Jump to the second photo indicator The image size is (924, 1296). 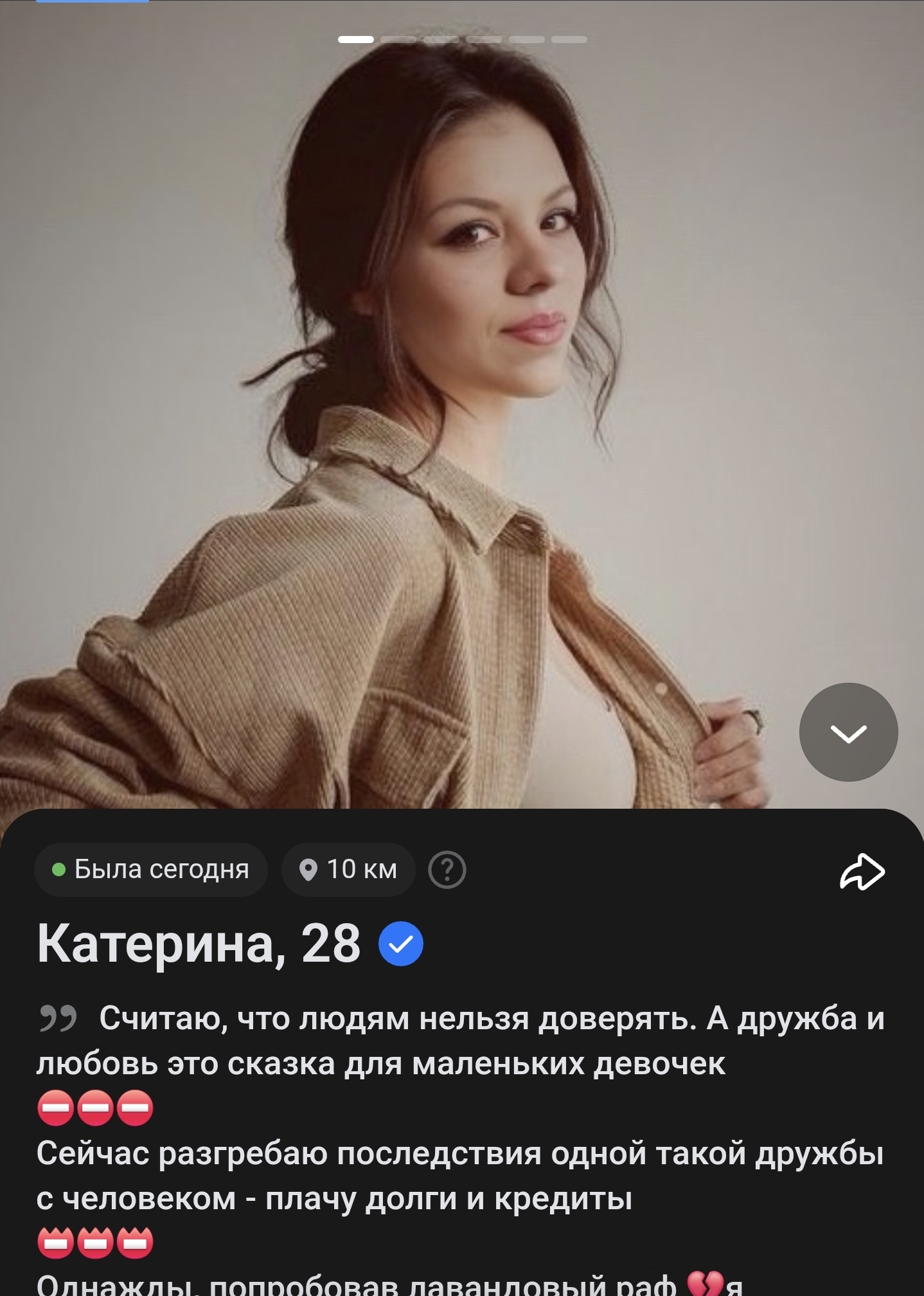tap(398, 40)
